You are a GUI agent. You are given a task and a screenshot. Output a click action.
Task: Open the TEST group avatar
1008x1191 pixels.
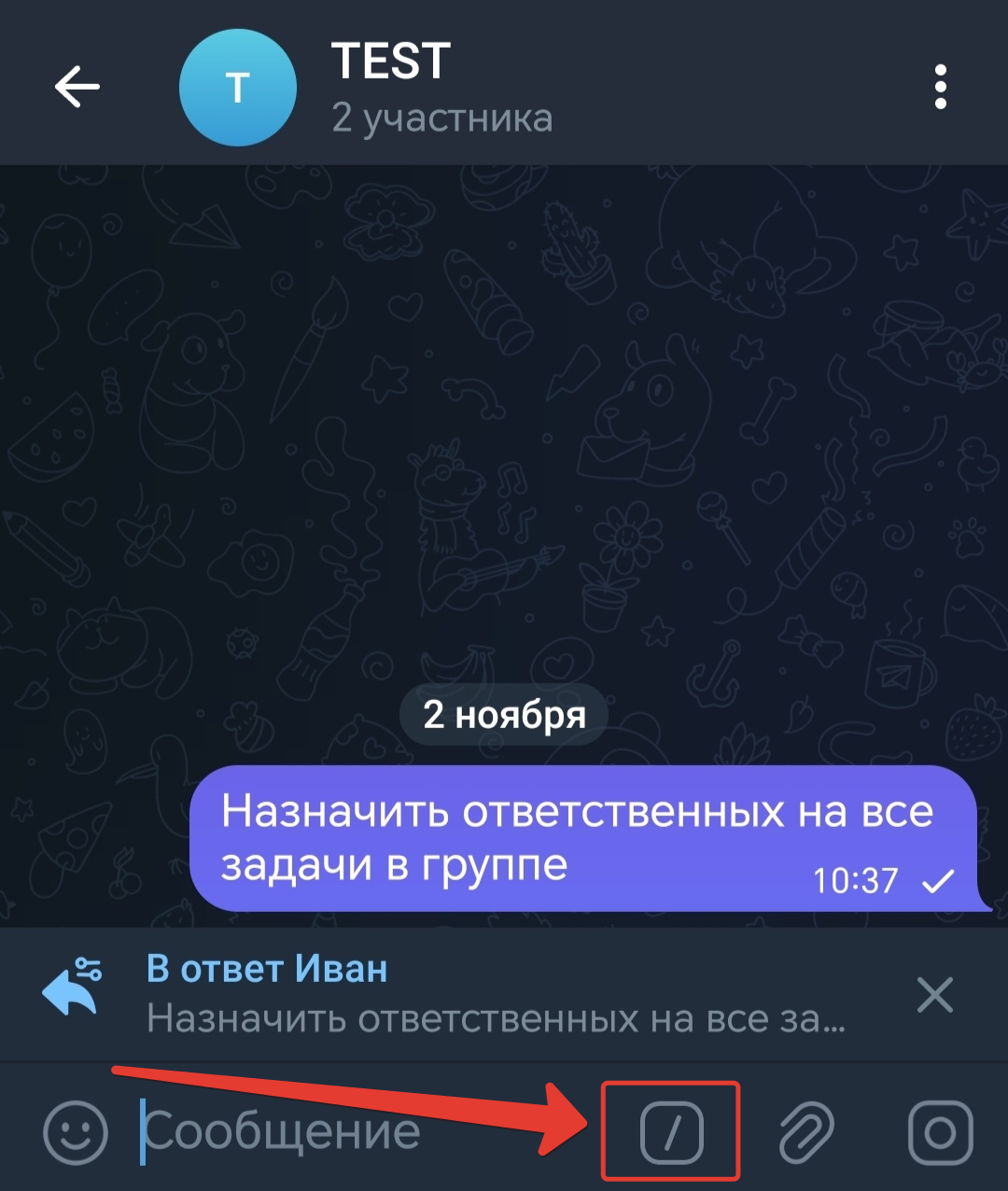238,87
